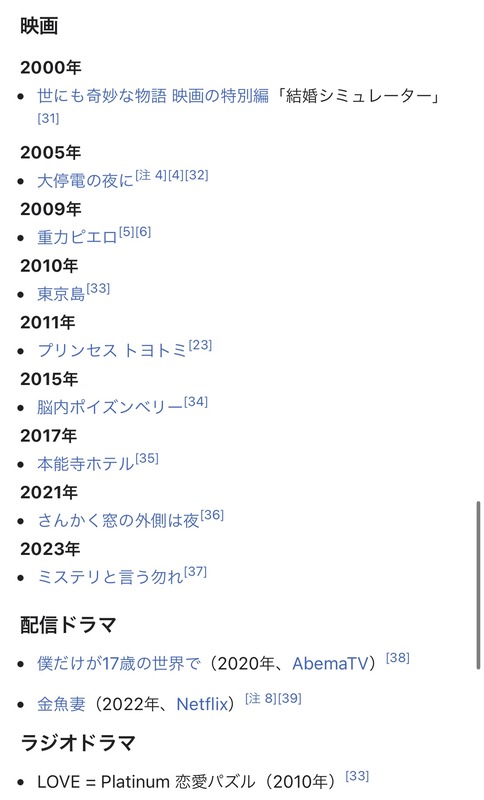The width and height of the screenshot is (484, 800).
Task: Go to the 脳内ポイズンベリー page
Action: pyautogui.click(x=110, y=407)
